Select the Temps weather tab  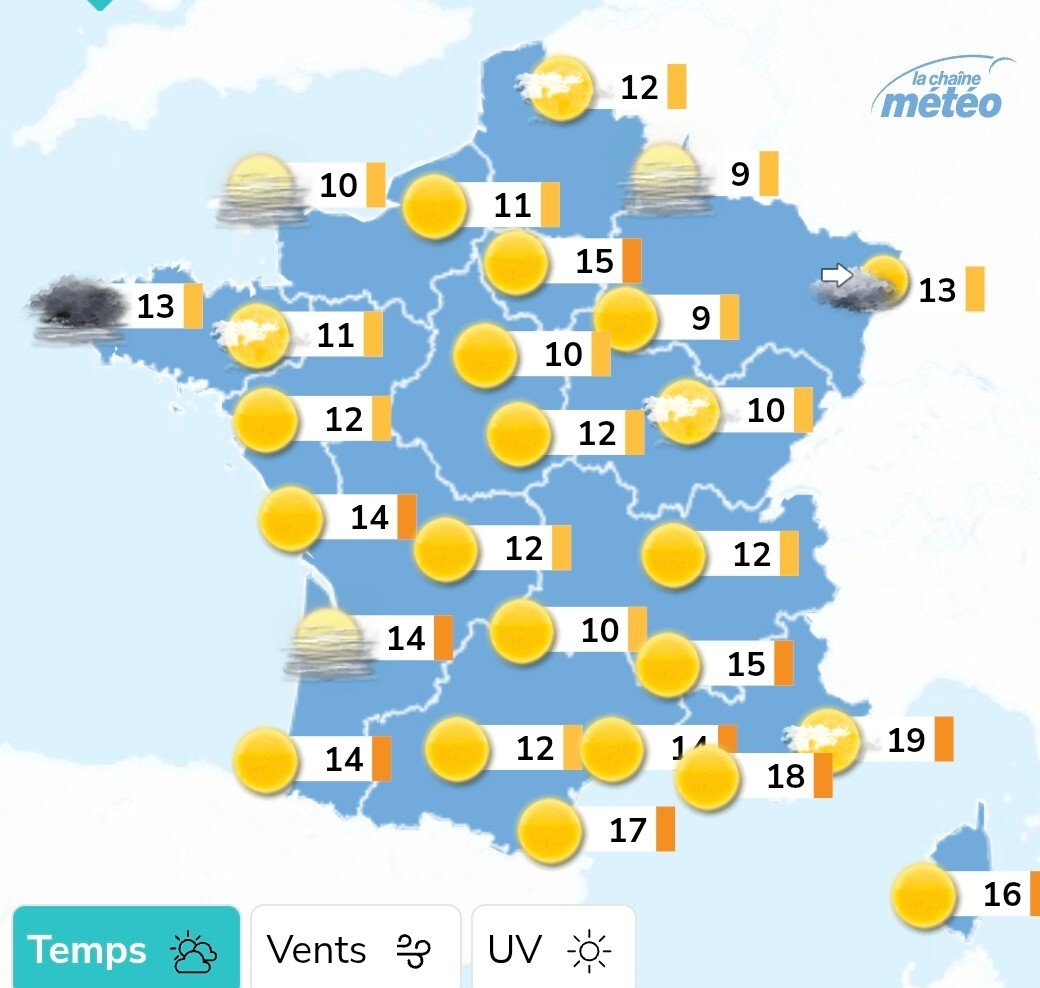125,949
